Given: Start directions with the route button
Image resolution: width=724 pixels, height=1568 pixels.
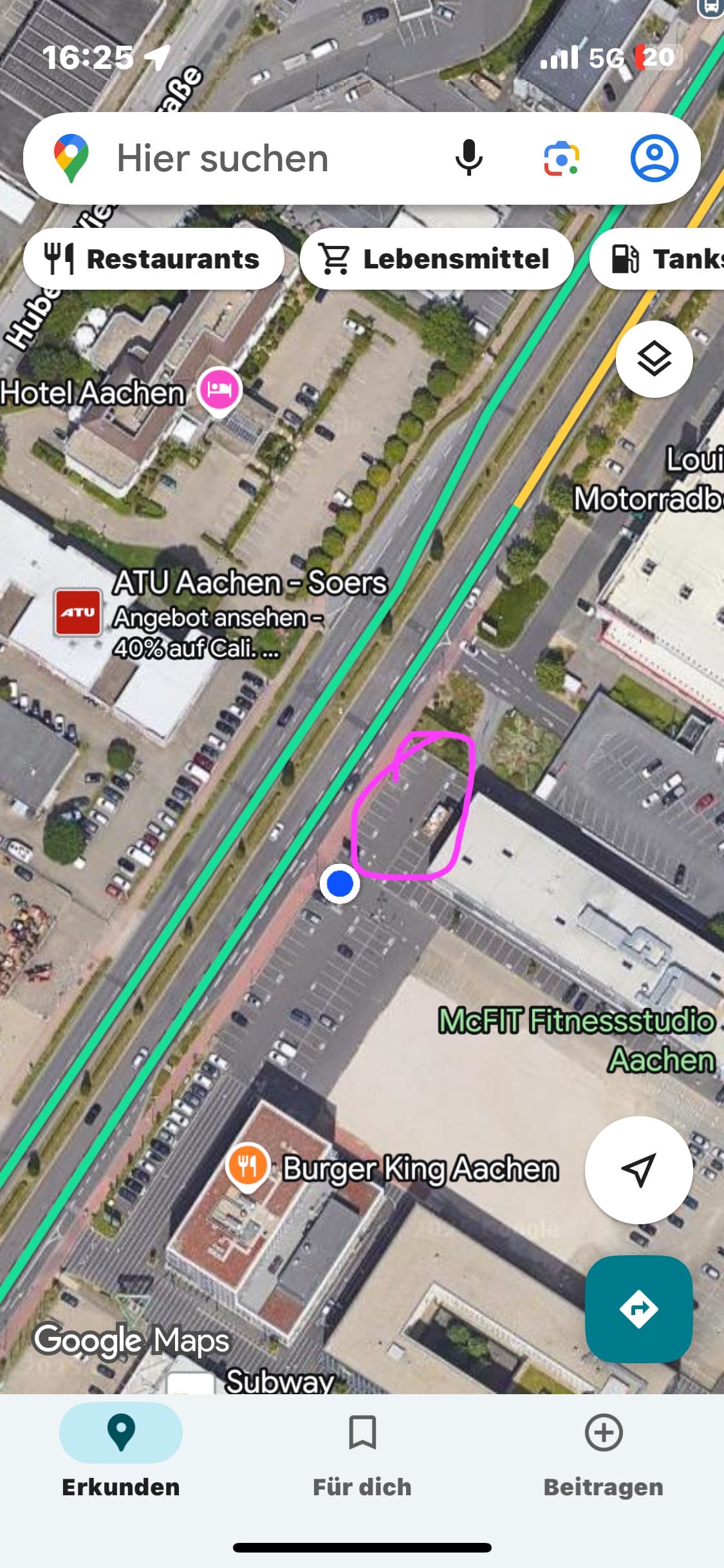Looking at the screenshot, I should coord(638,1309).
